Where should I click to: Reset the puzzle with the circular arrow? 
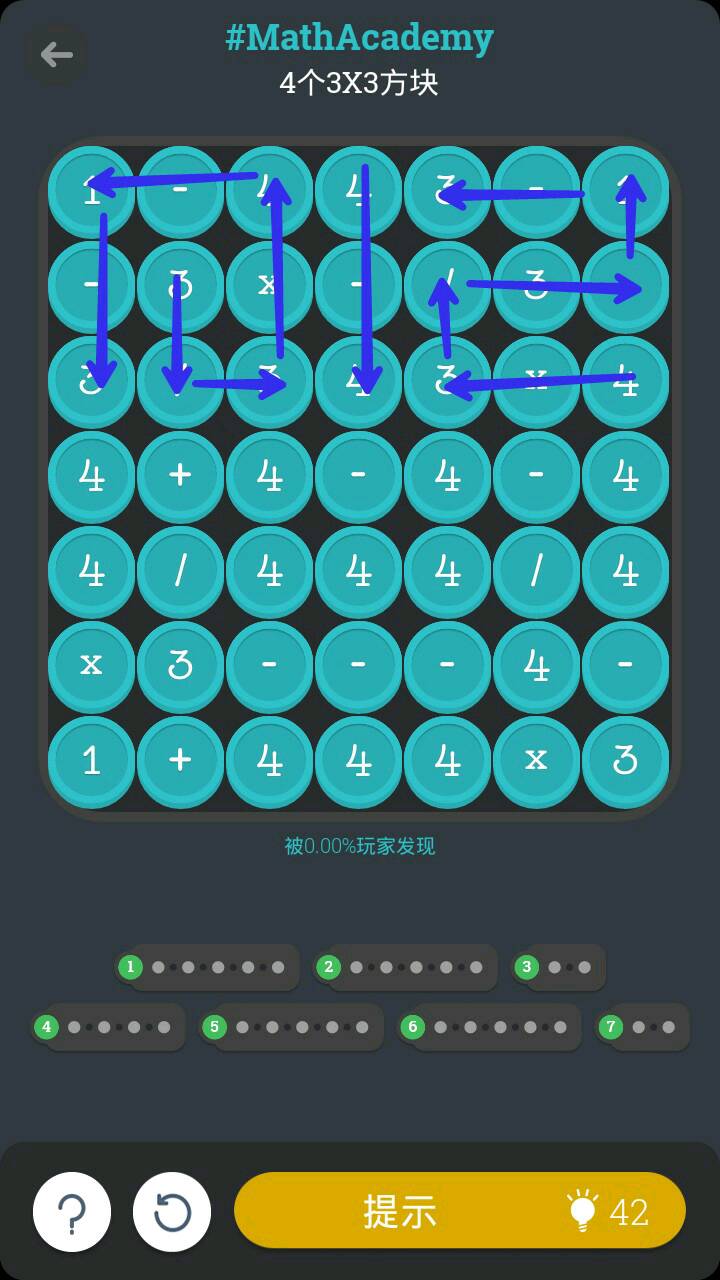pos(172,1212)
